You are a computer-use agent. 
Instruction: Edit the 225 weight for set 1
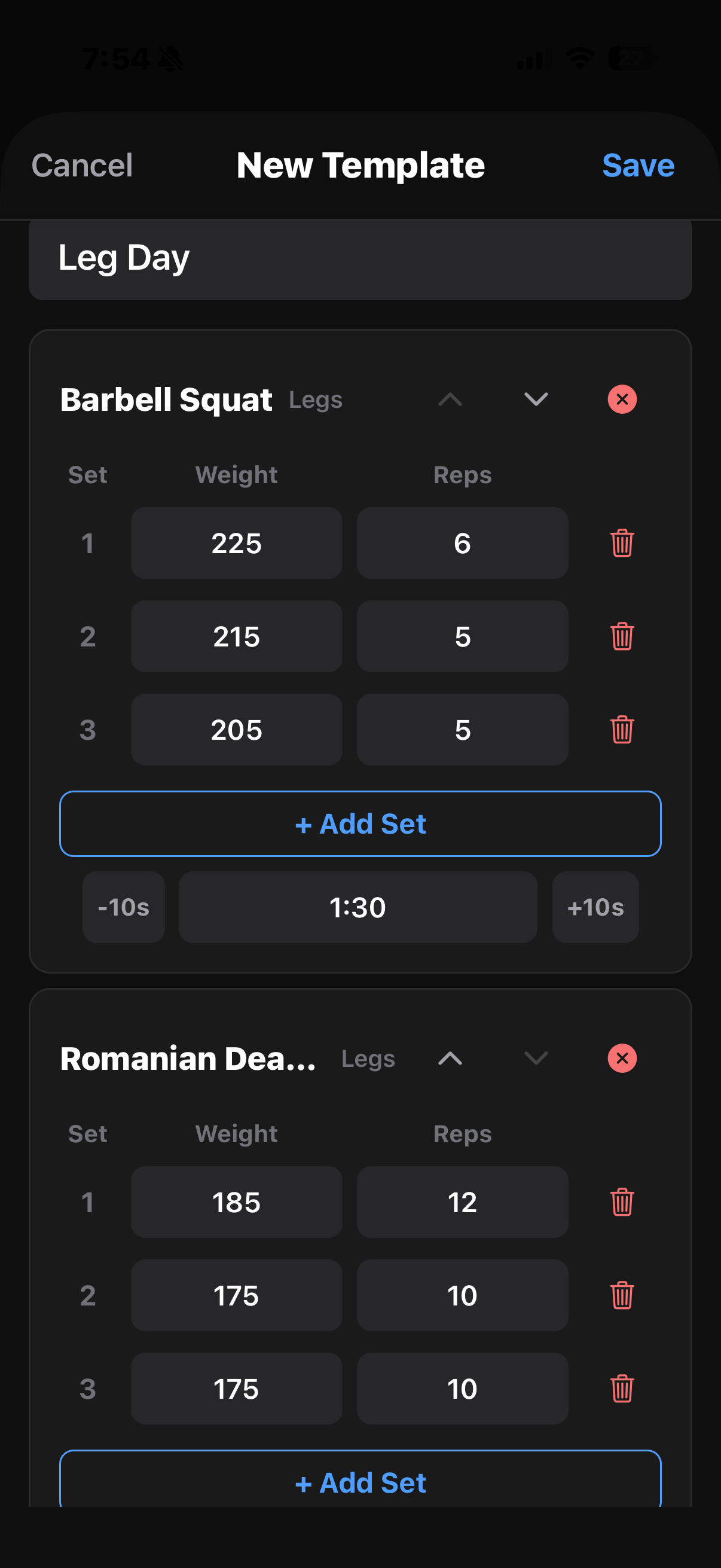236,544
